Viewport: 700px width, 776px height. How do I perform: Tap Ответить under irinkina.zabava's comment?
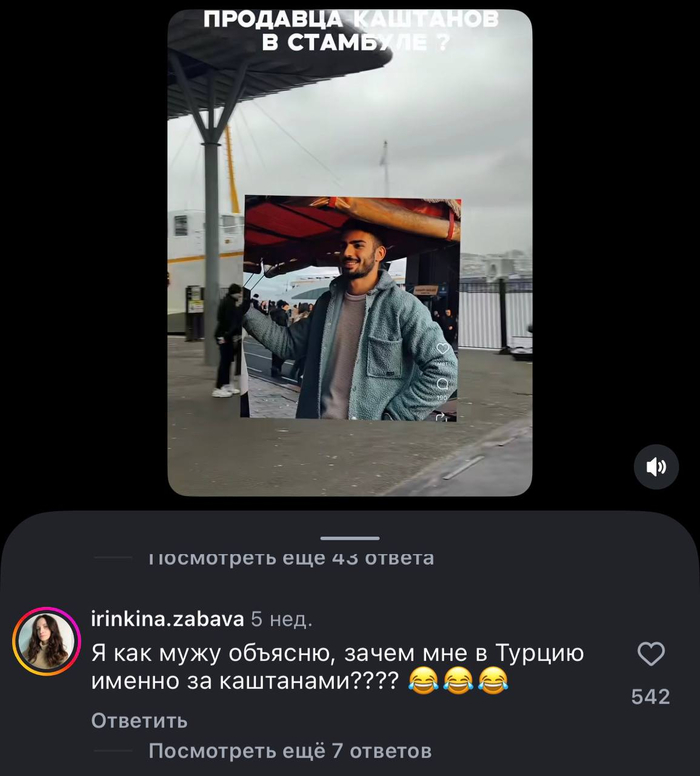(139, 720)
